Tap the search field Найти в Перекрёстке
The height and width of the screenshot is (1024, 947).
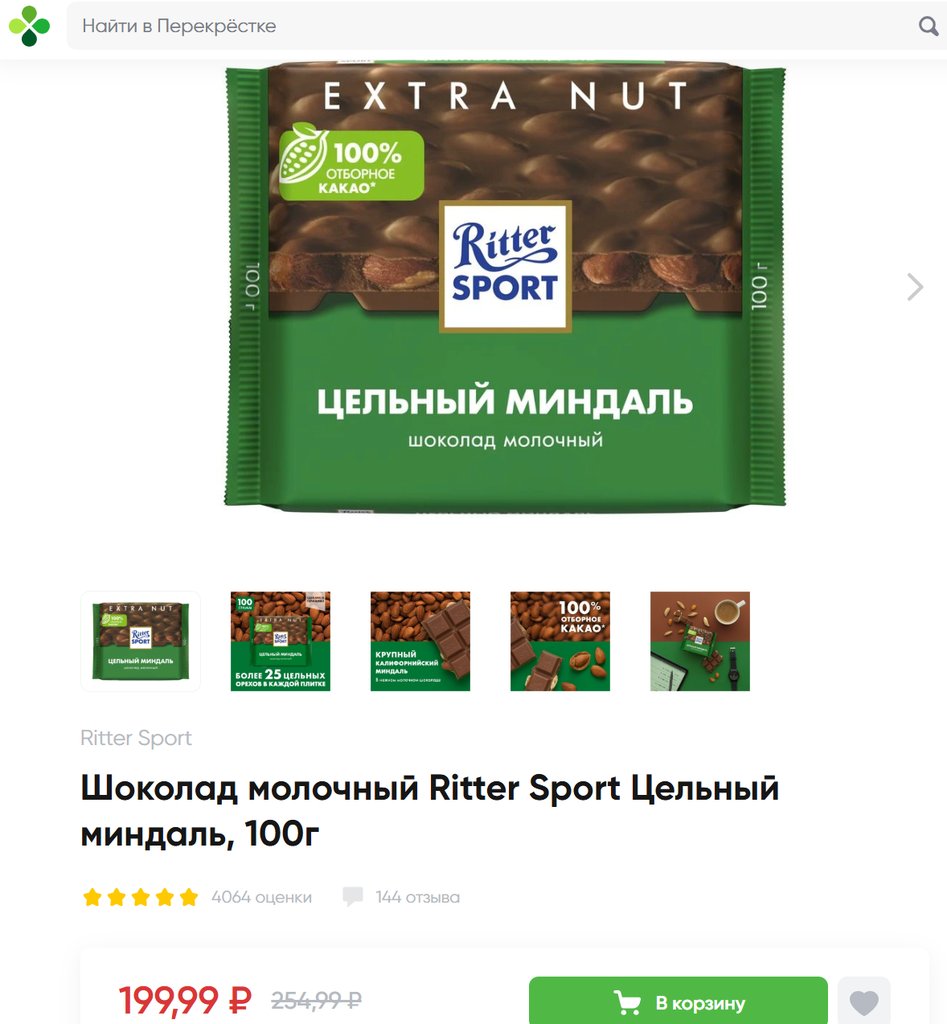[490, 26]
